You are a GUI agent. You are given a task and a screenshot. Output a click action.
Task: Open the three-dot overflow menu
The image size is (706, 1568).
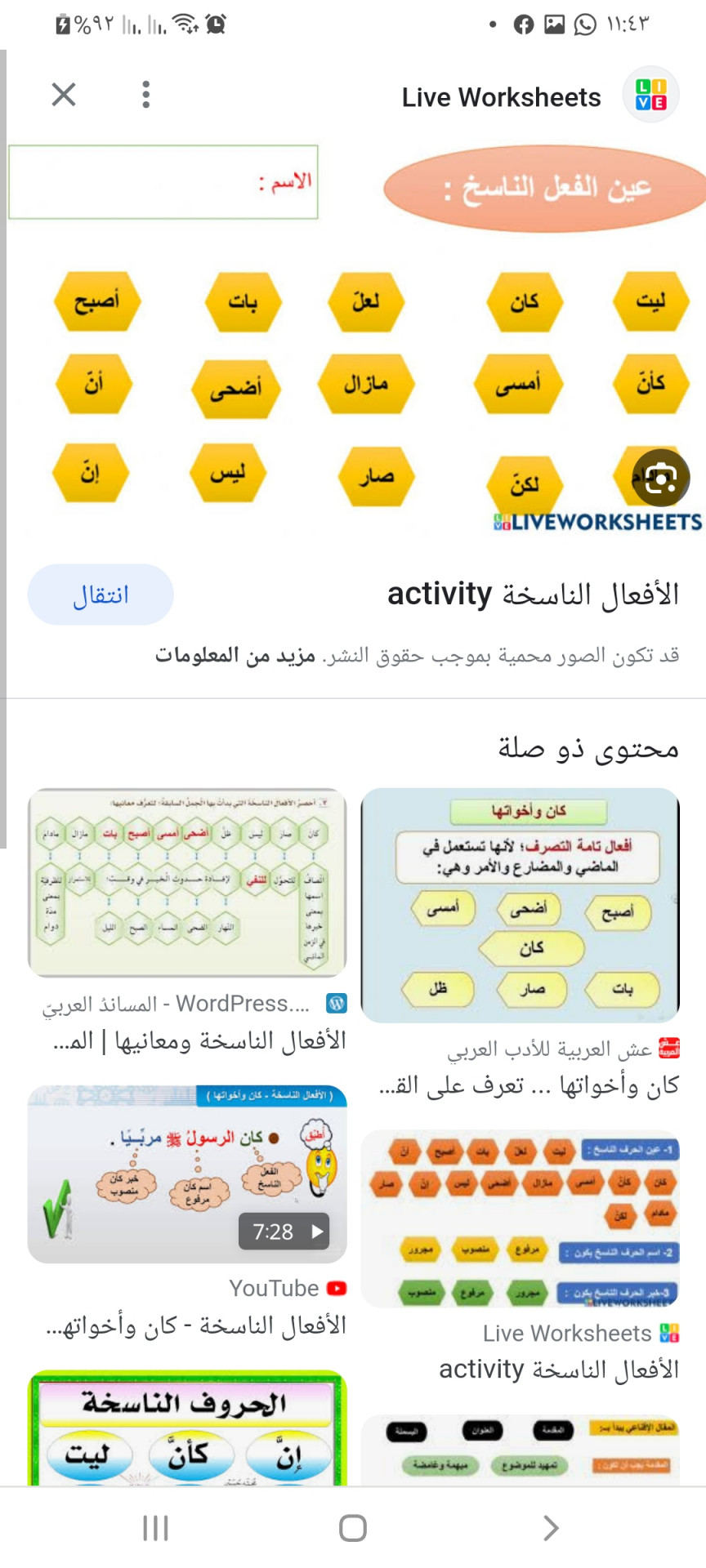coord(145,95)
